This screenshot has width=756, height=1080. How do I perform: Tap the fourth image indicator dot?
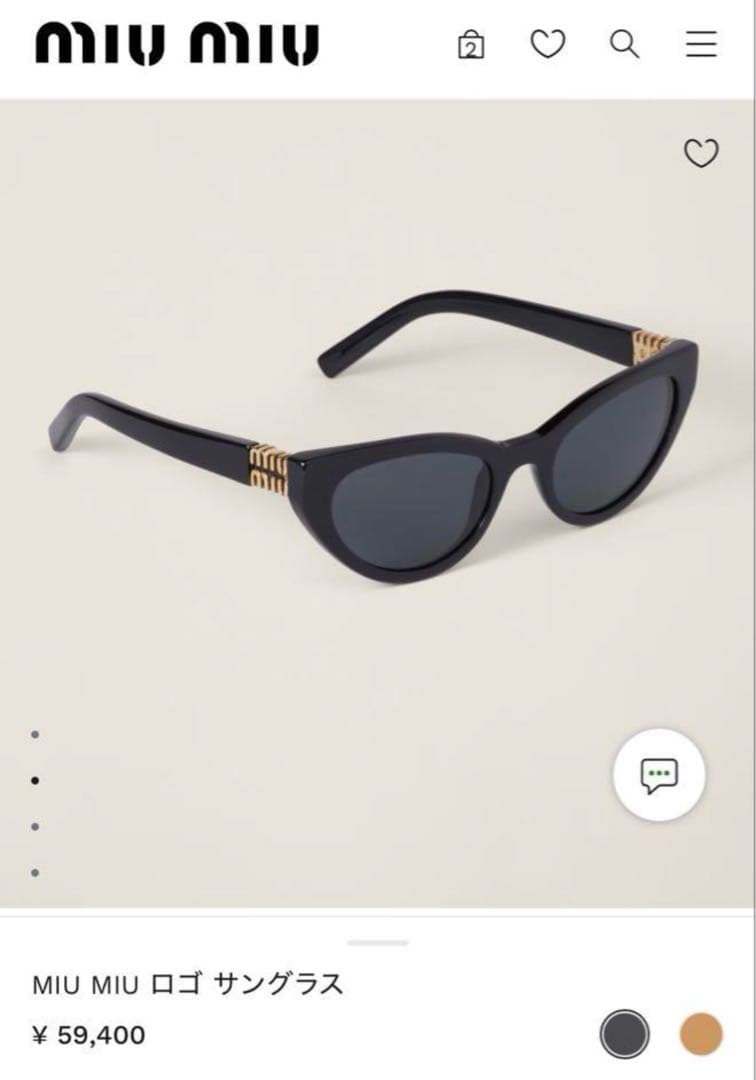click(x=37, y=870)
